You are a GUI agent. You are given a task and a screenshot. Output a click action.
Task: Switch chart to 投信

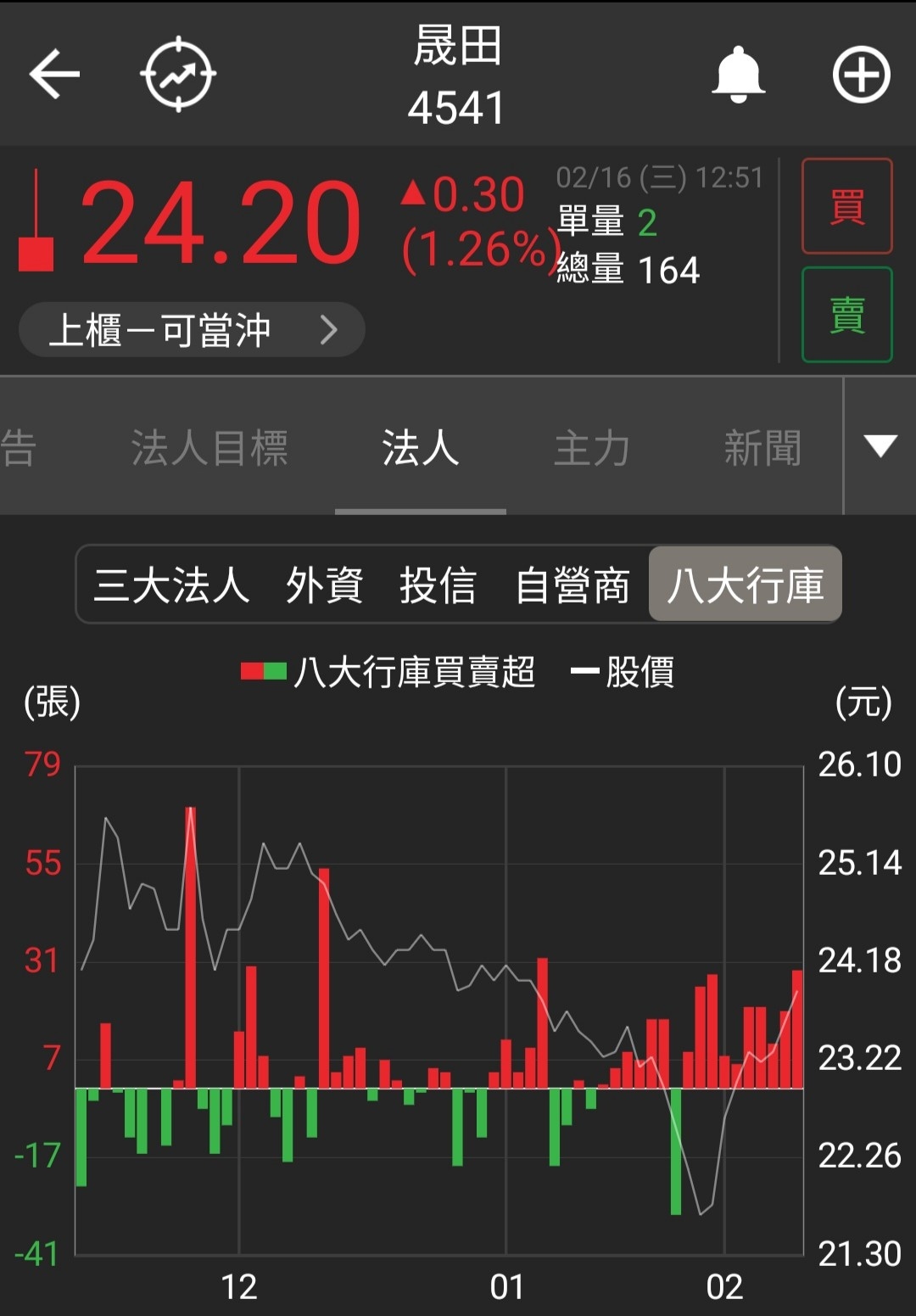pyautogui.click(x=438, y=585)
